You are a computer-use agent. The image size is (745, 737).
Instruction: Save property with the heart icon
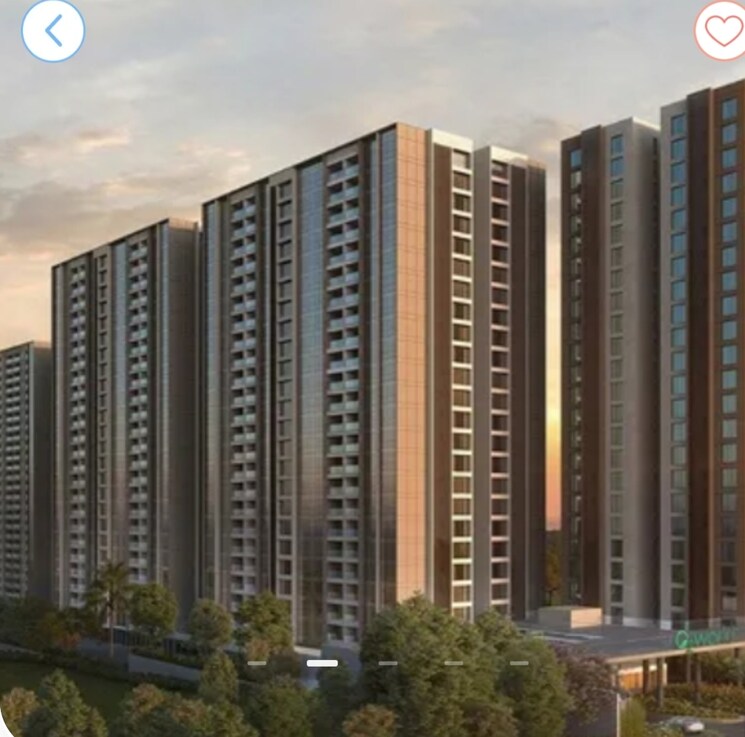tap(722, 30)
